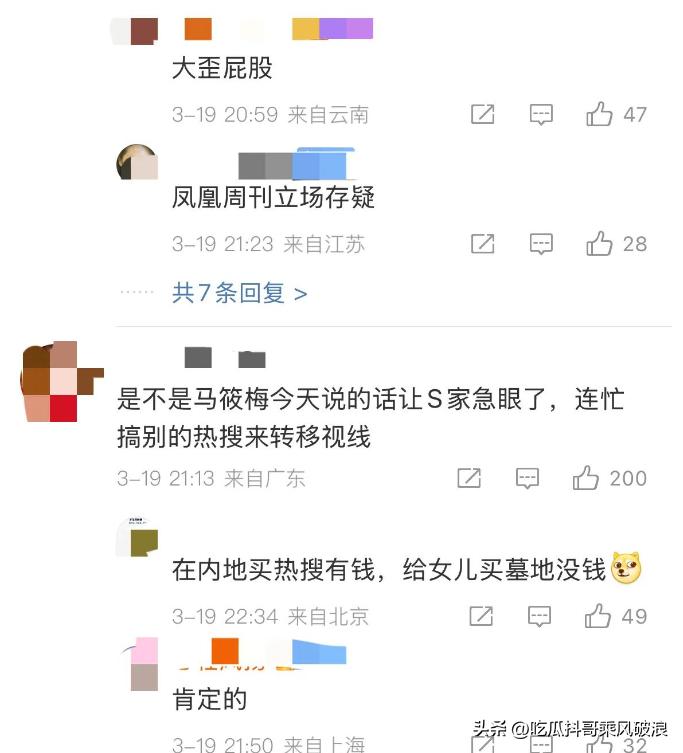
Task: Reply to the comment "凤凰周刊立场存疑"
Action: 541,243
